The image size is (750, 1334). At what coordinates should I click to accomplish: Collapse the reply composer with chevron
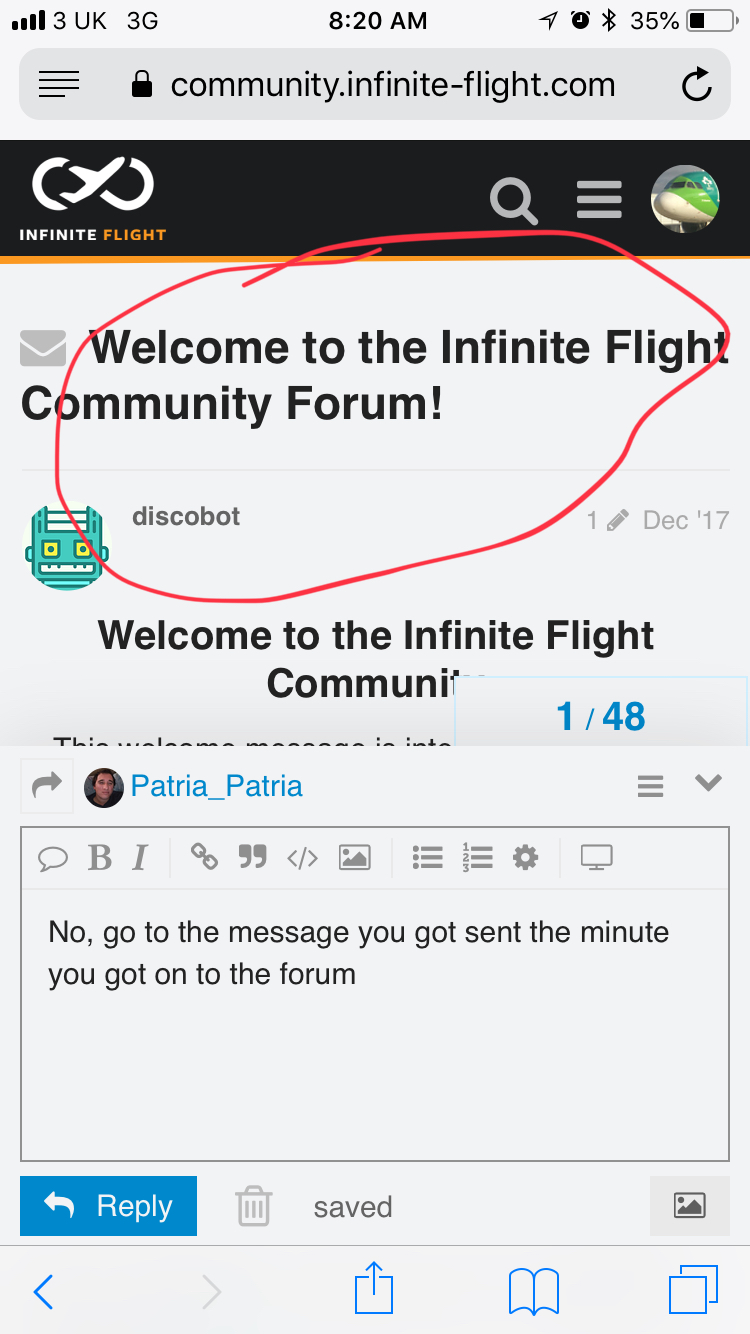pos(708,784)
